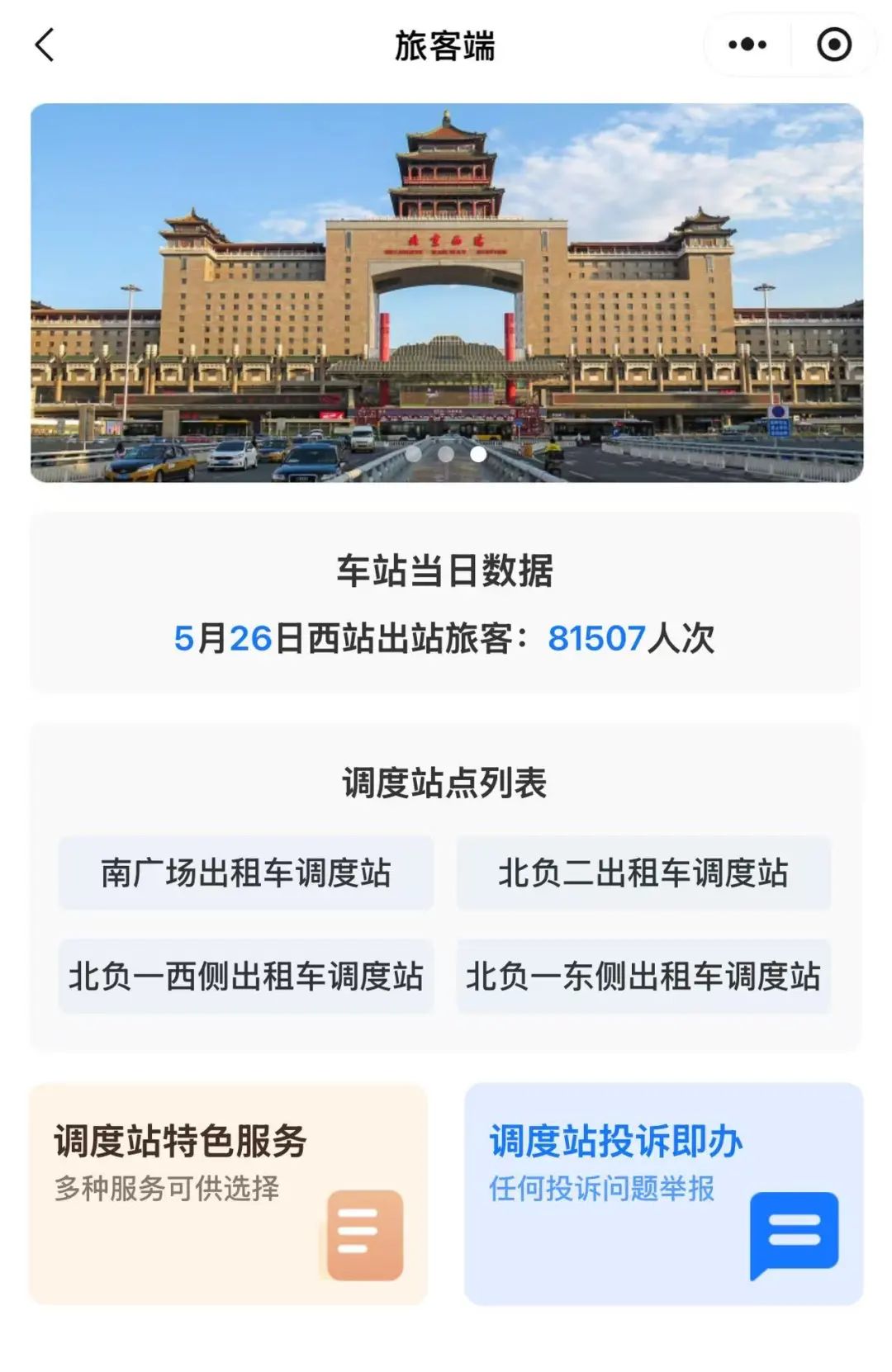Screen dimensions: 892x1372
Task: Click the back arrow to exit
Action: pyautogui.click(x=43, y=43)
